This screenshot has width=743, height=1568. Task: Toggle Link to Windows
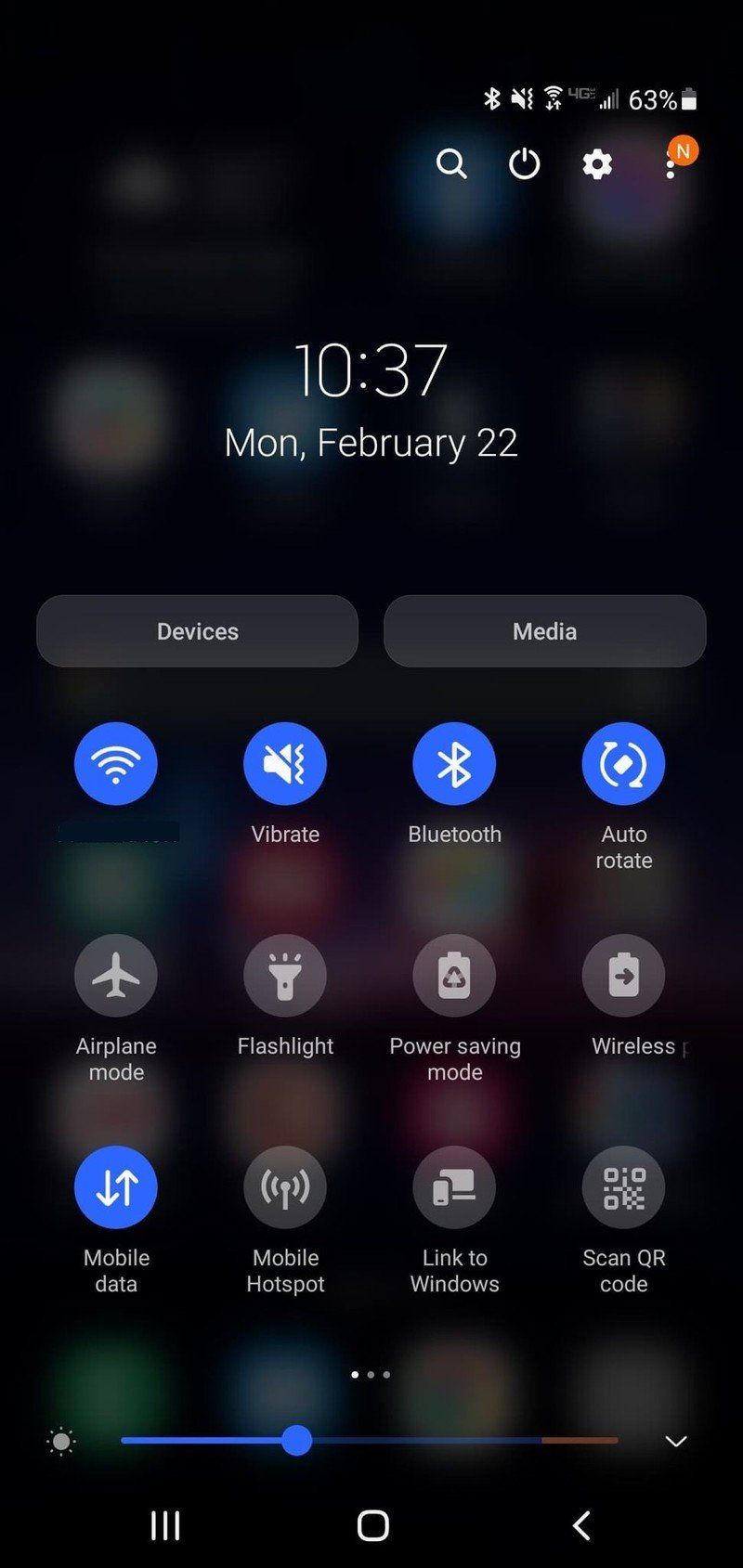(x=454, y=1186)
